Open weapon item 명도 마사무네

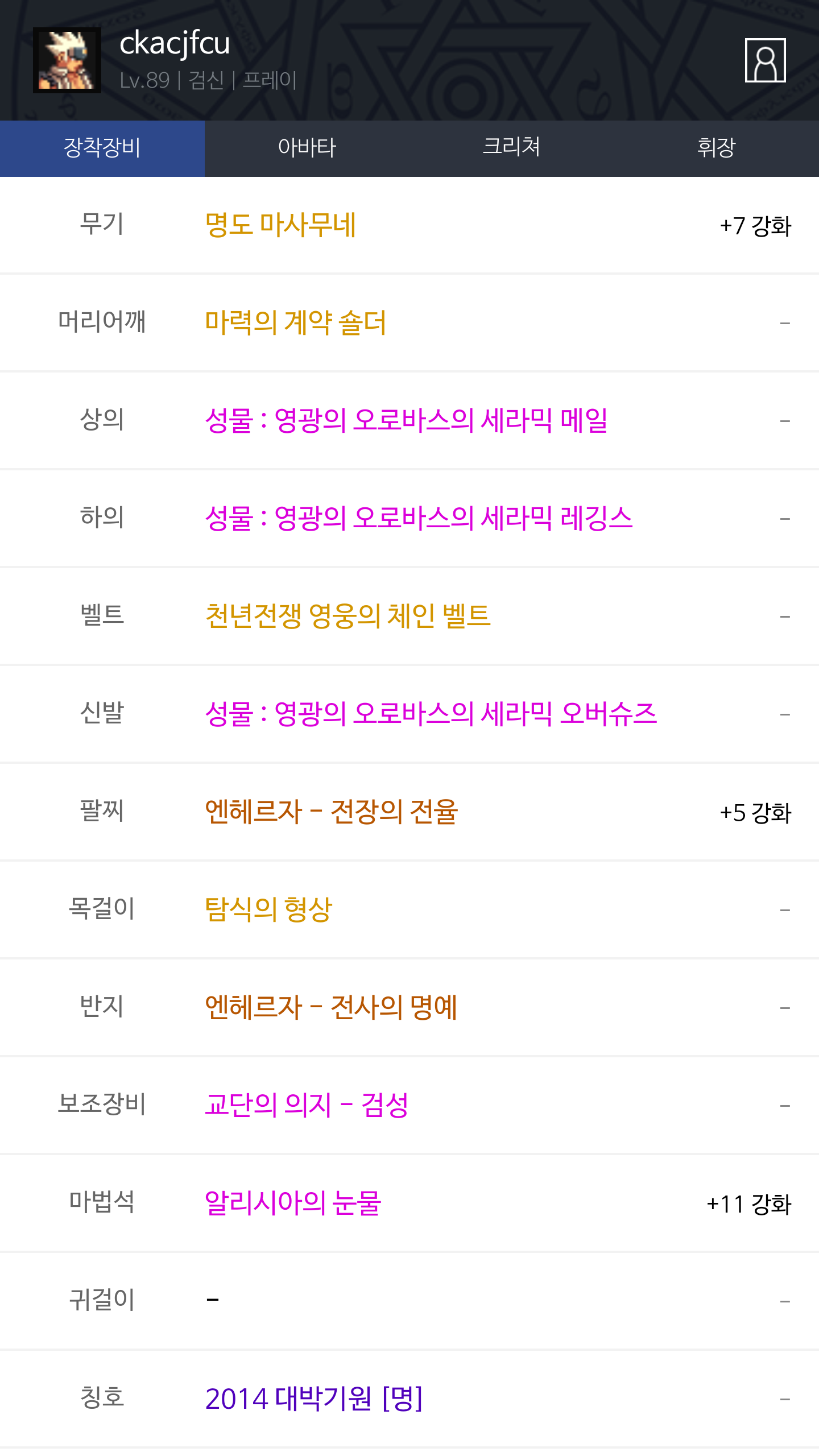tap(280, 225)
